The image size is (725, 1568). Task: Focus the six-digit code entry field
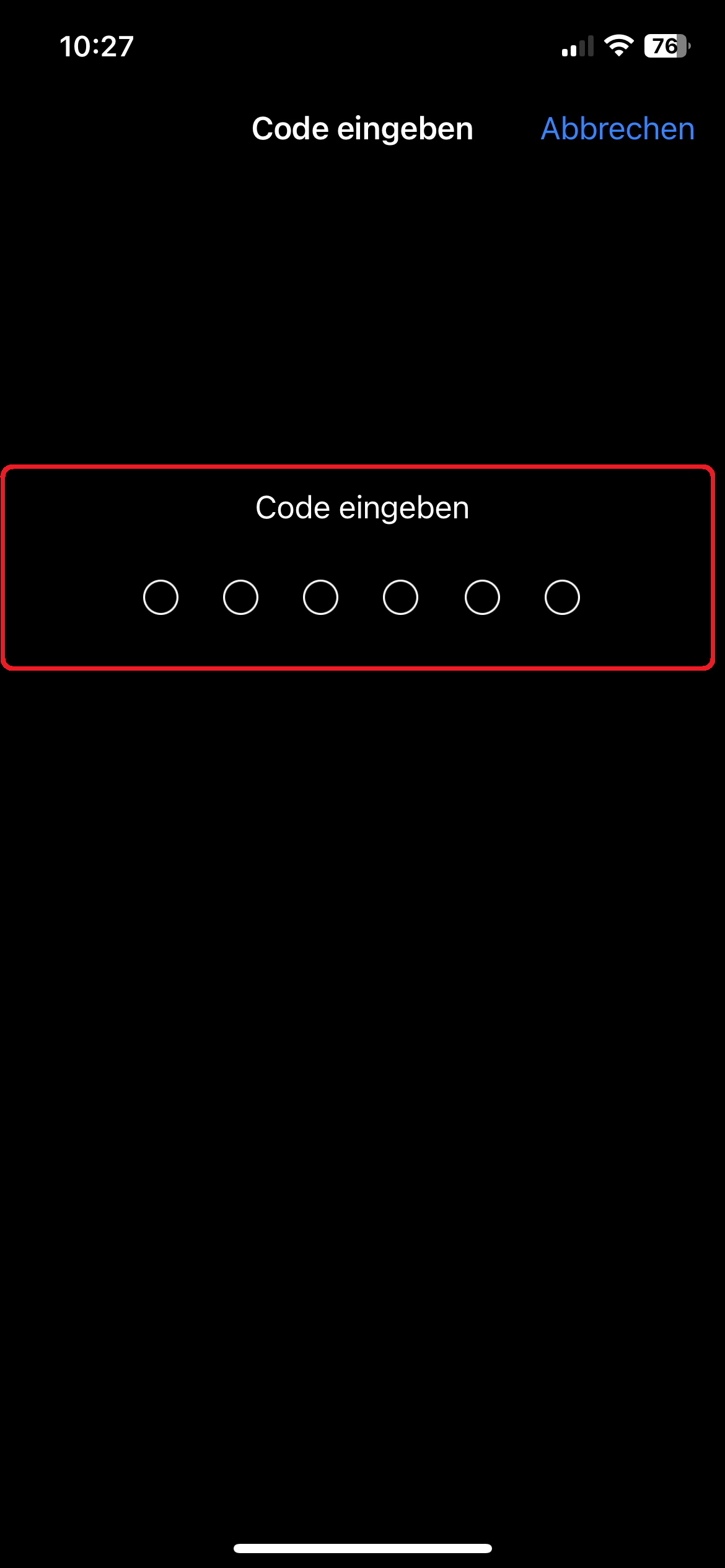pos(361,597)
